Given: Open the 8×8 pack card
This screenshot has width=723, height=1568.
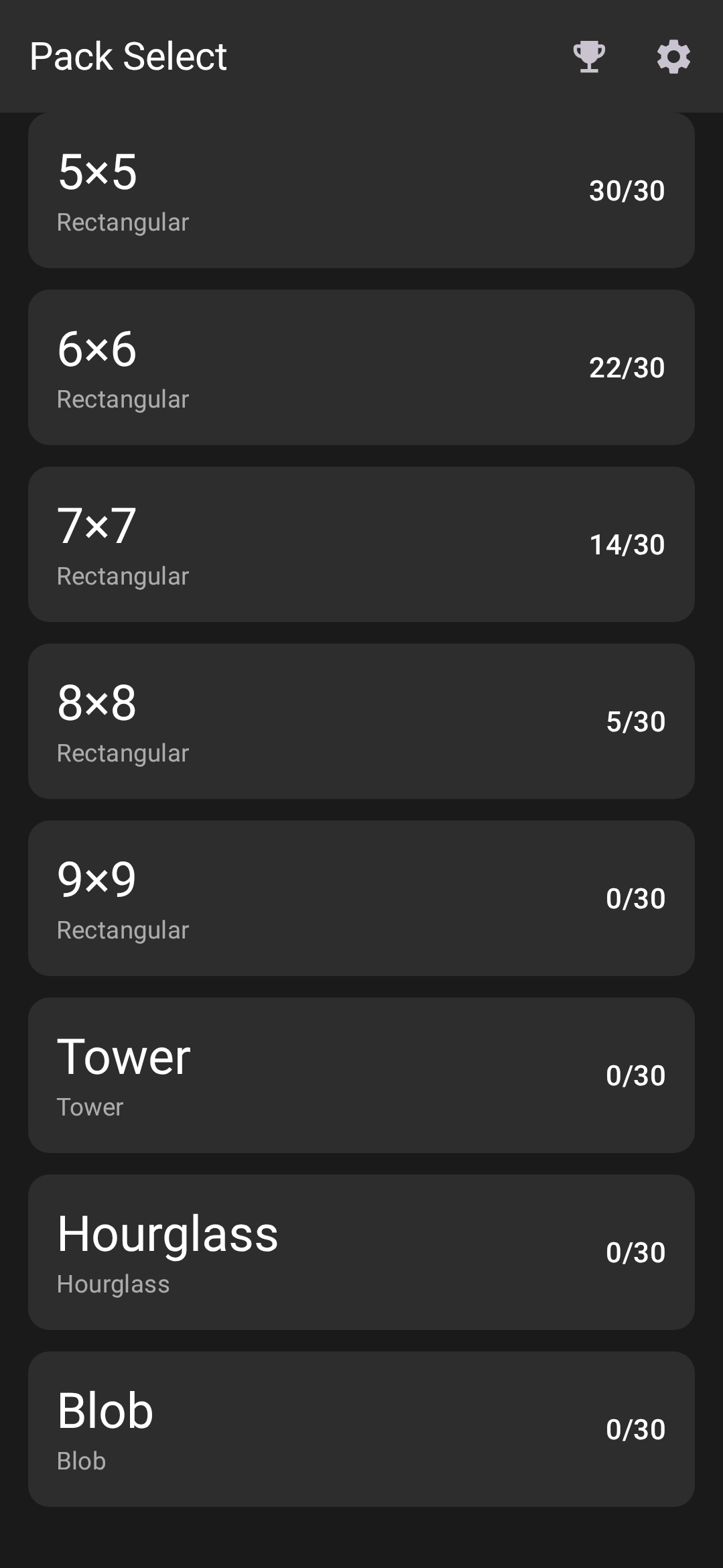Looking at the screenshot, I should point(361,721).
